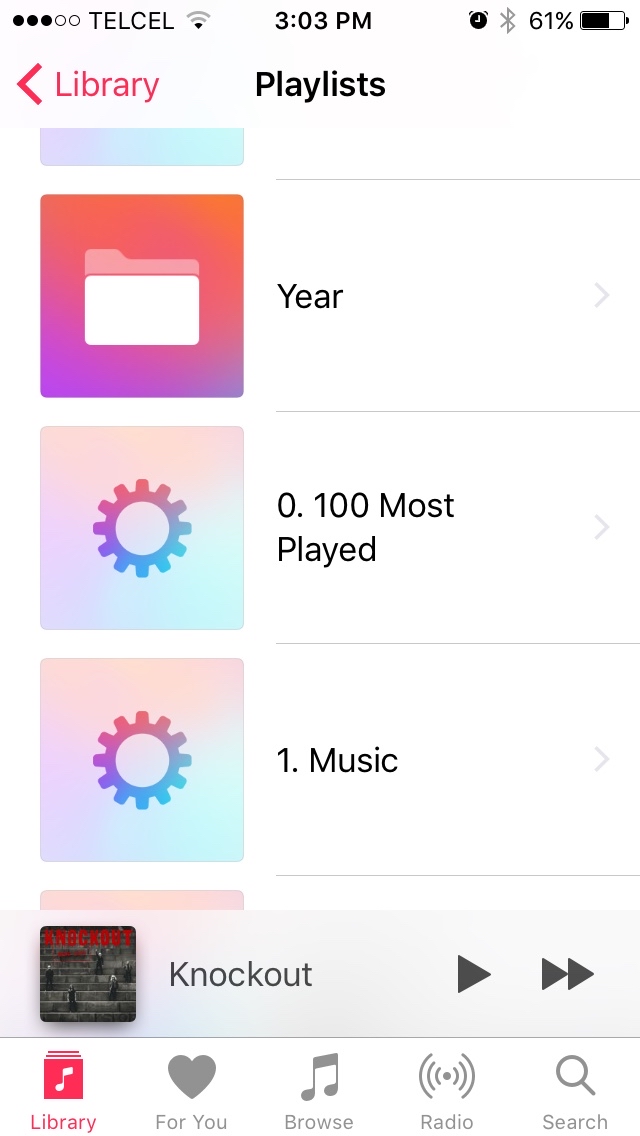Switch to the For You tab
This screenshot has height=1136, width=640.
coord(191,1090)
